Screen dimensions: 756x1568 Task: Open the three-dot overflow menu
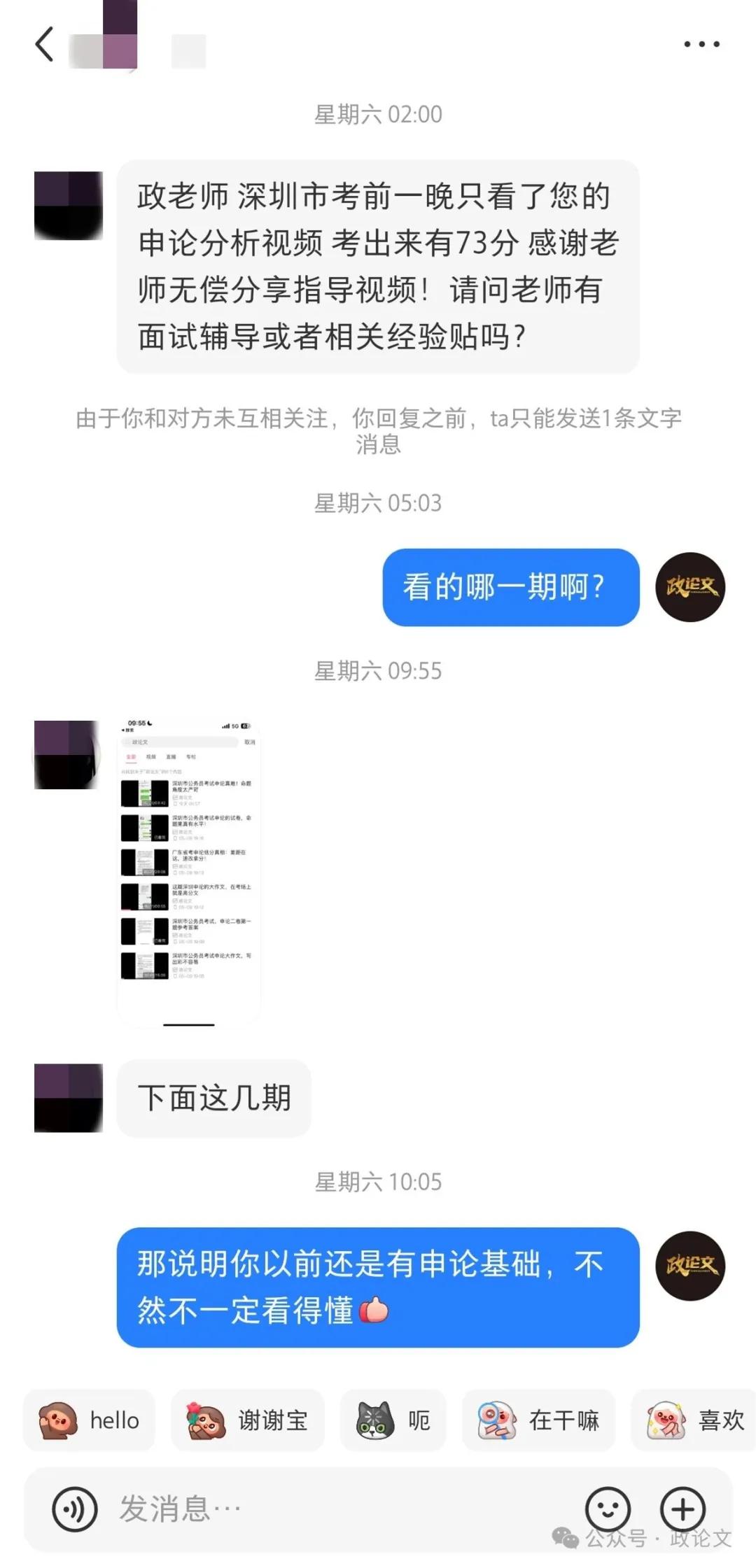point(701,44)
